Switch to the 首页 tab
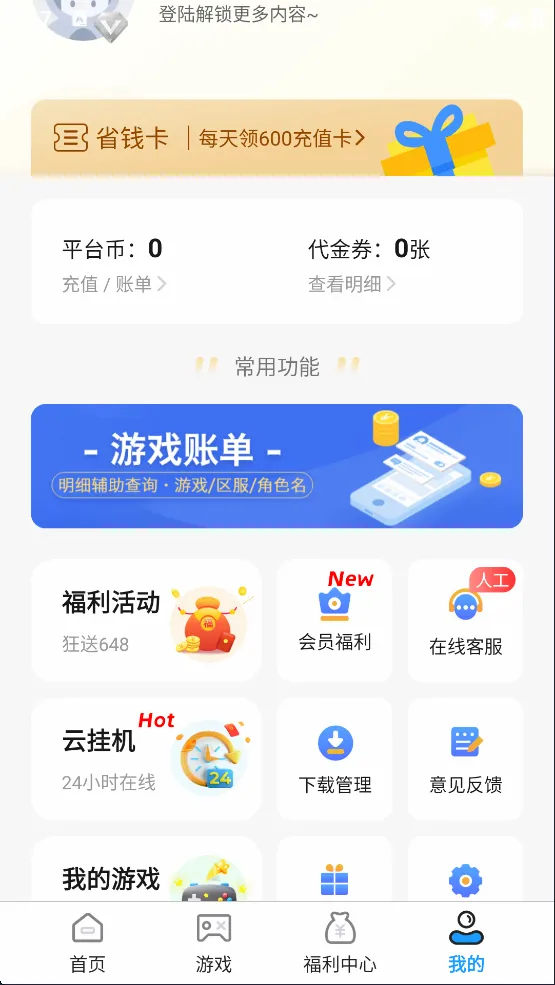This screenshot has height=985, width=555. tap(87, 943)
